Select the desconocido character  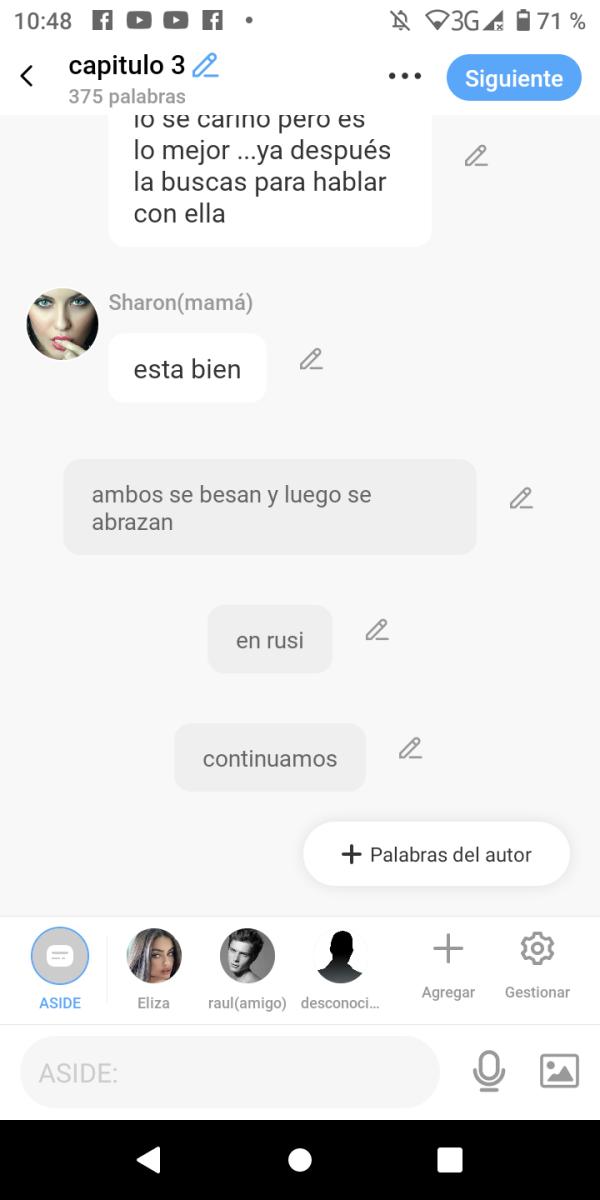(x=340, y=957)
